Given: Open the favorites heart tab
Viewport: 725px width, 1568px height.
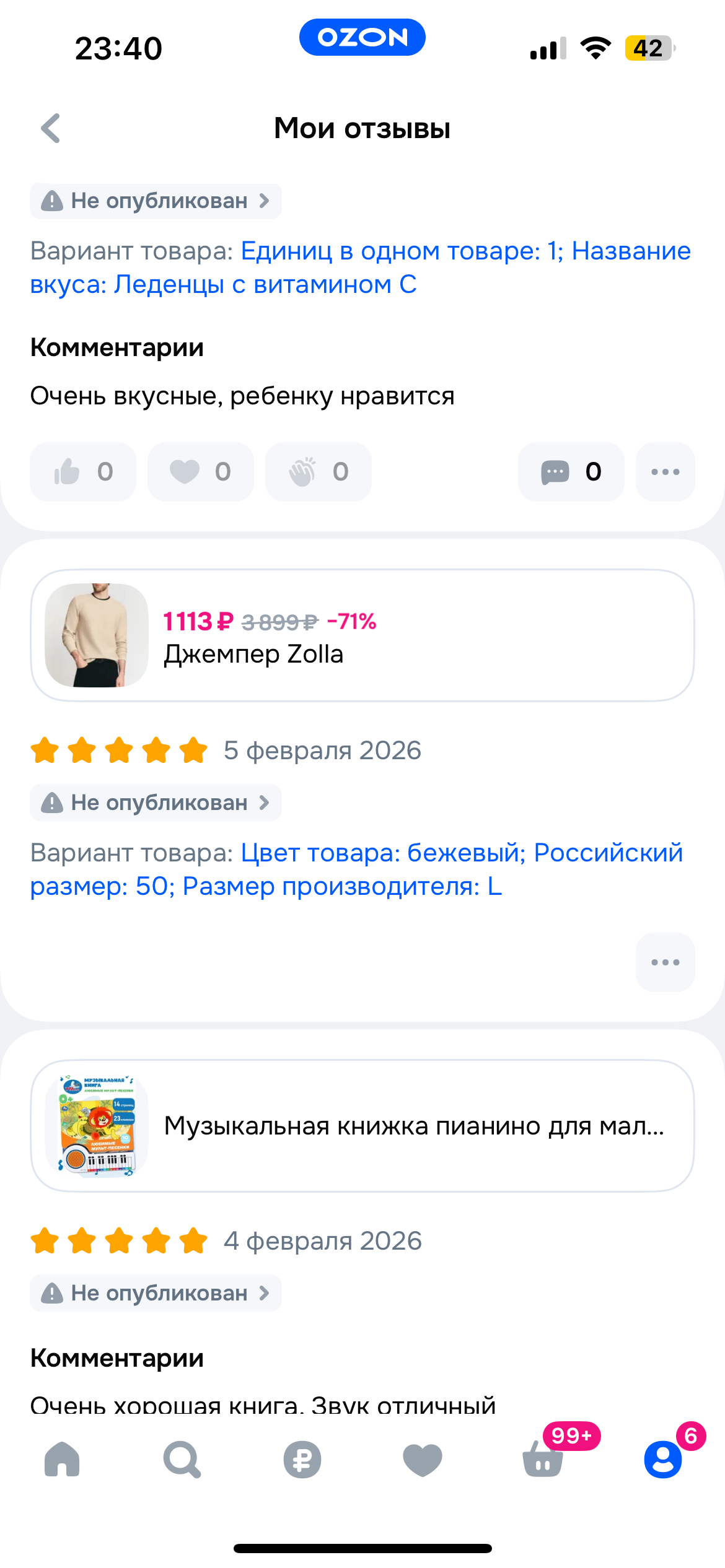Looking at the screenshot, I should pyautogui.click(x=423, y=1460).
